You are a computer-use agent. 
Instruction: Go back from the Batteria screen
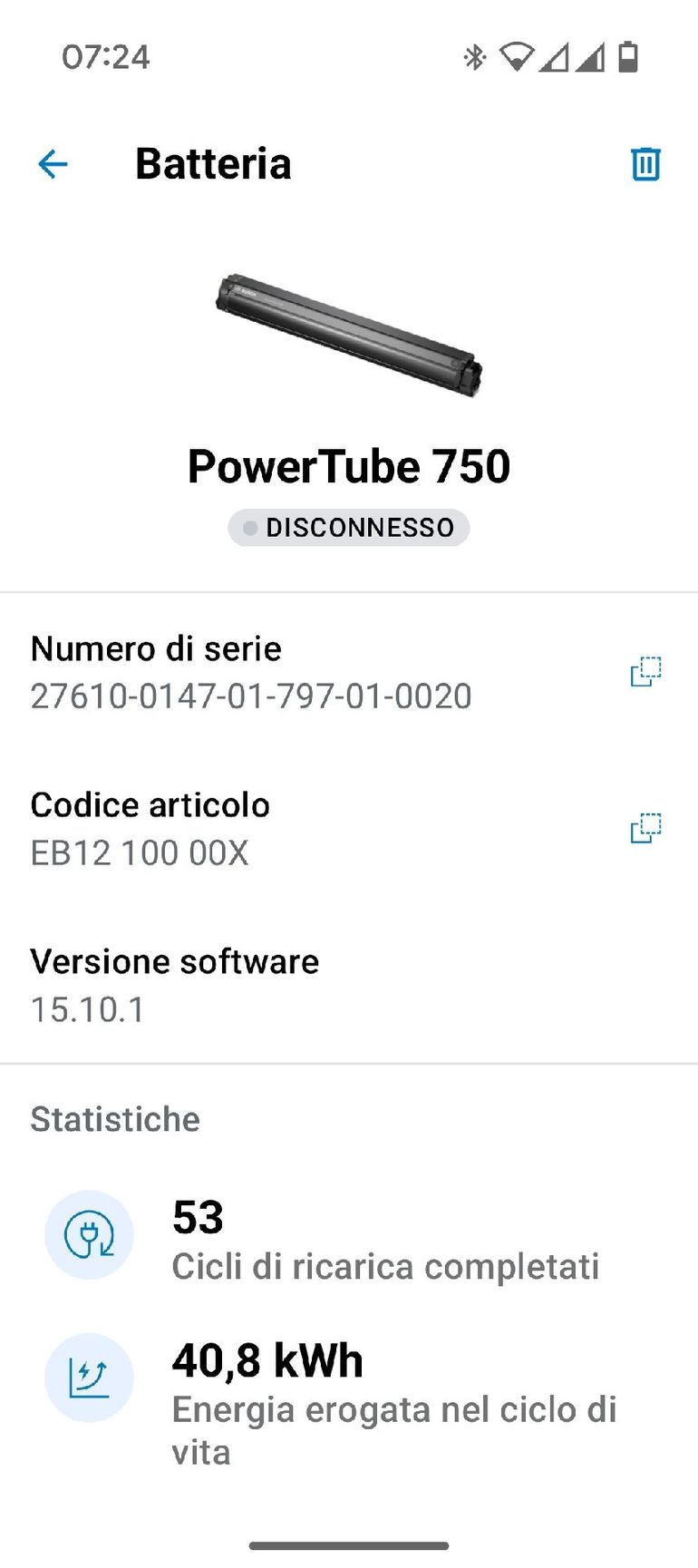pos(53,164)
